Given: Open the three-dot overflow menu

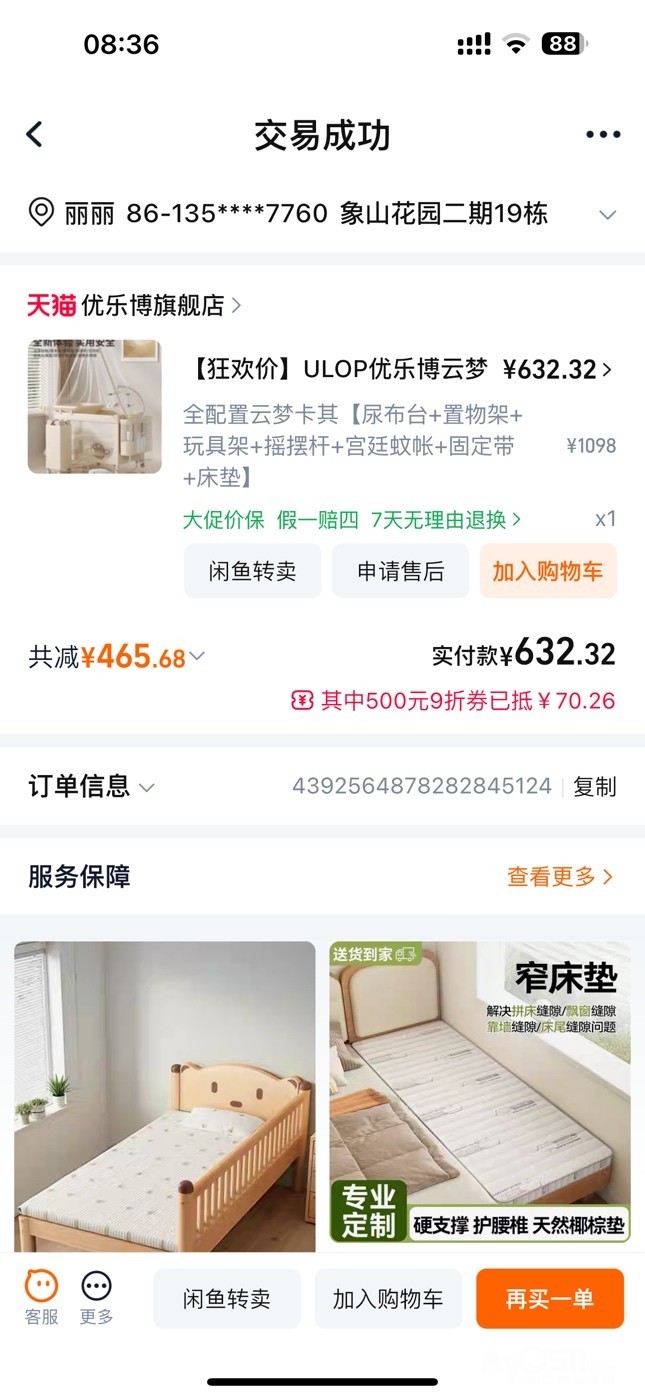Looking at the screenshot, I should tap(603, 135).
